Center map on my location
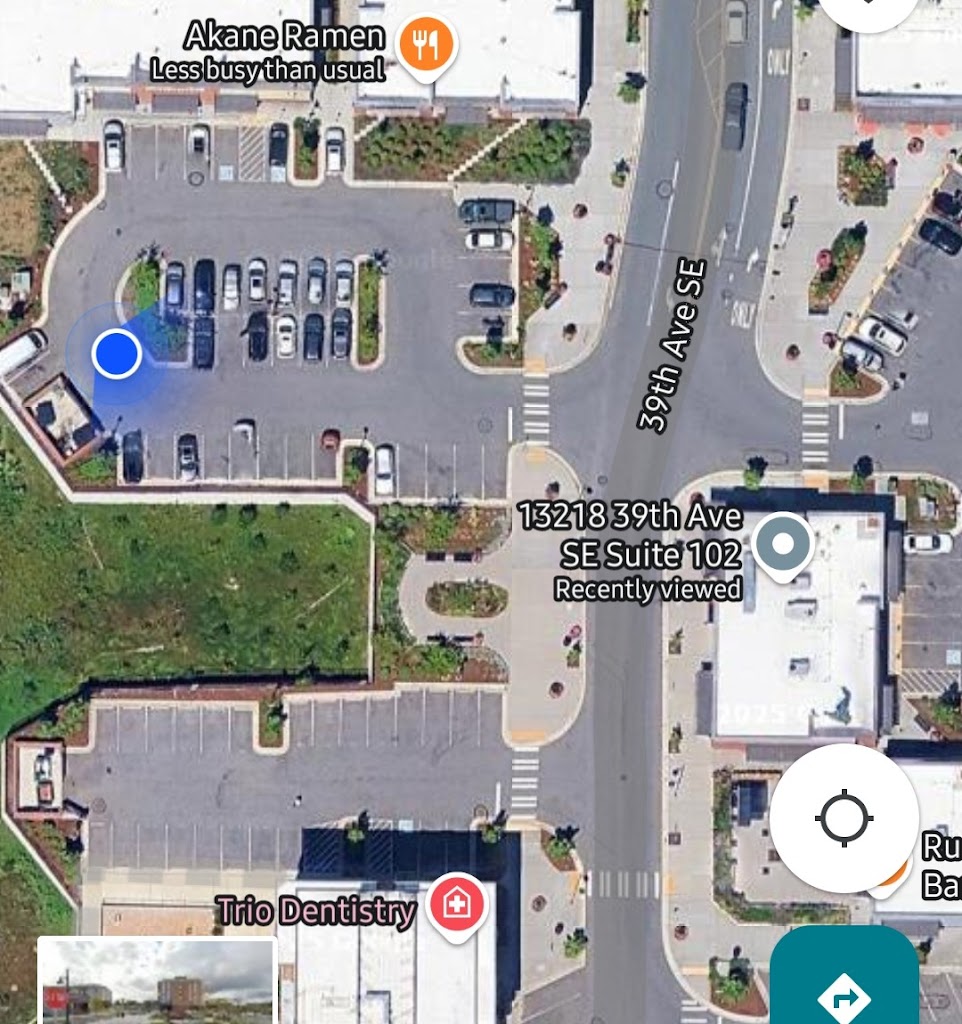Viewport: 962px width, 1024px height. [843, 818]
